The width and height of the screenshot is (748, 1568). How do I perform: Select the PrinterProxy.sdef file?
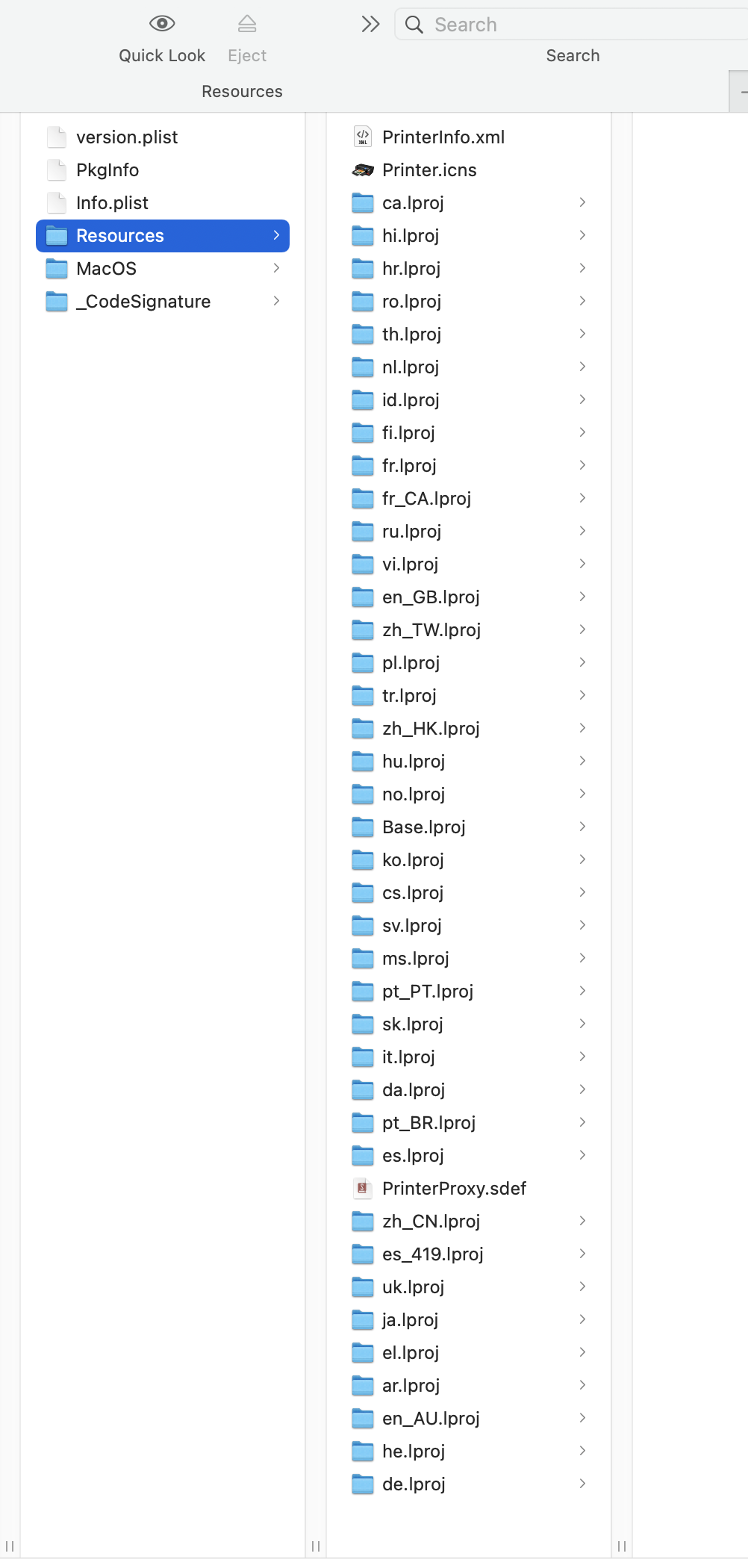(x=454, y=1189)
